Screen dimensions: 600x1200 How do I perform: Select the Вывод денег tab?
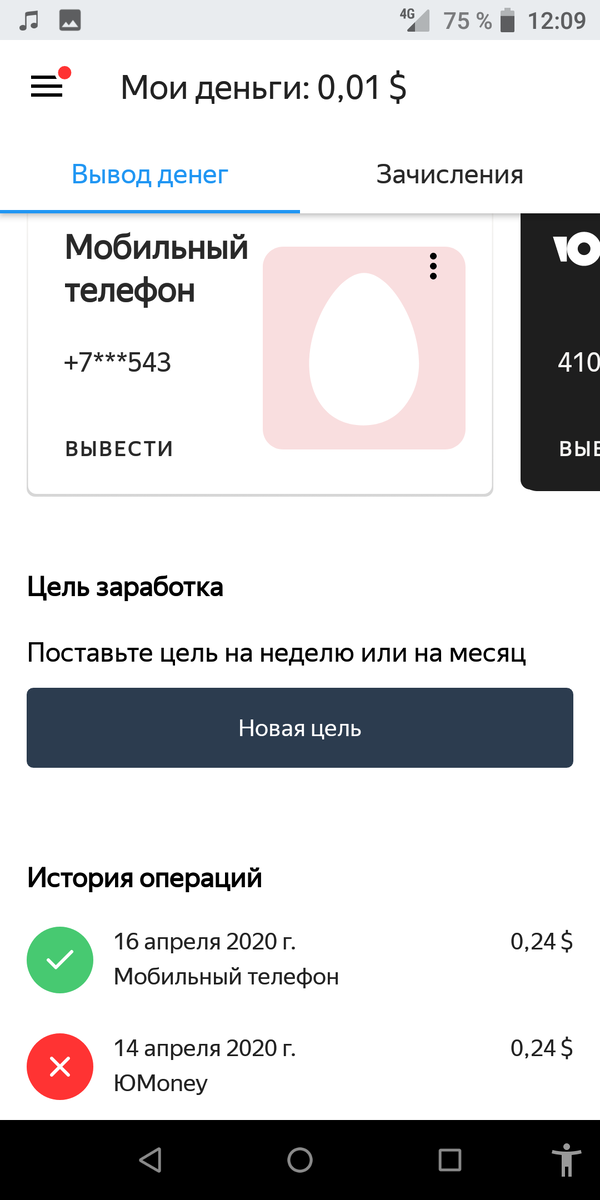[x=150, y=174]
